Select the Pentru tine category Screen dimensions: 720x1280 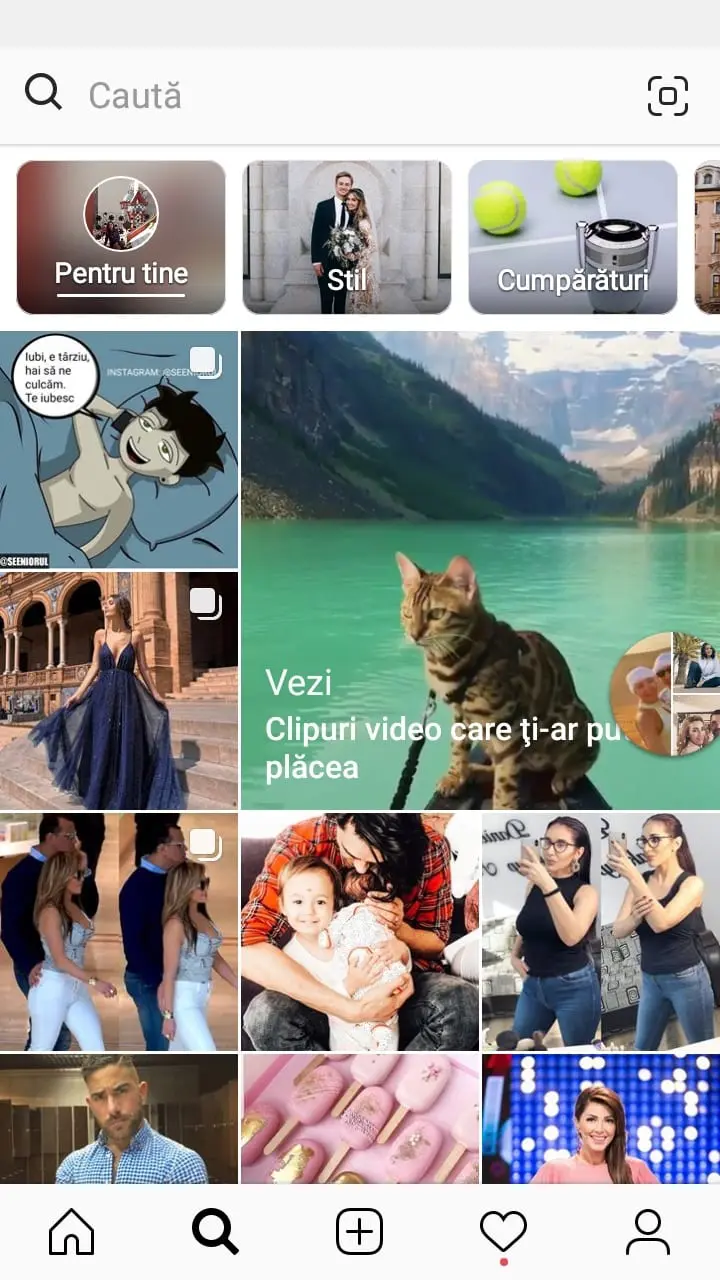tap(121, 237)
